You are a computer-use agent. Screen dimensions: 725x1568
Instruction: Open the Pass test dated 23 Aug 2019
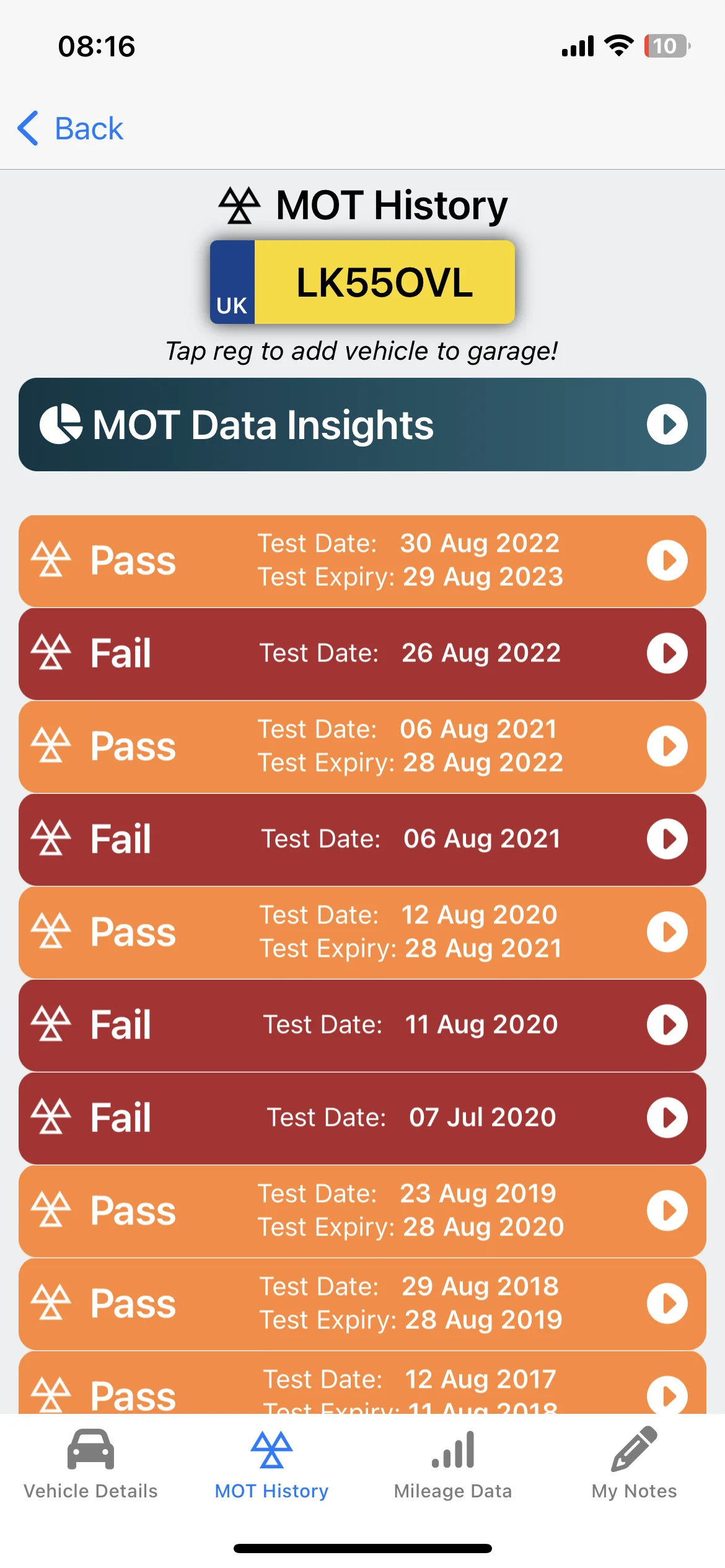tap(362, 1211)
